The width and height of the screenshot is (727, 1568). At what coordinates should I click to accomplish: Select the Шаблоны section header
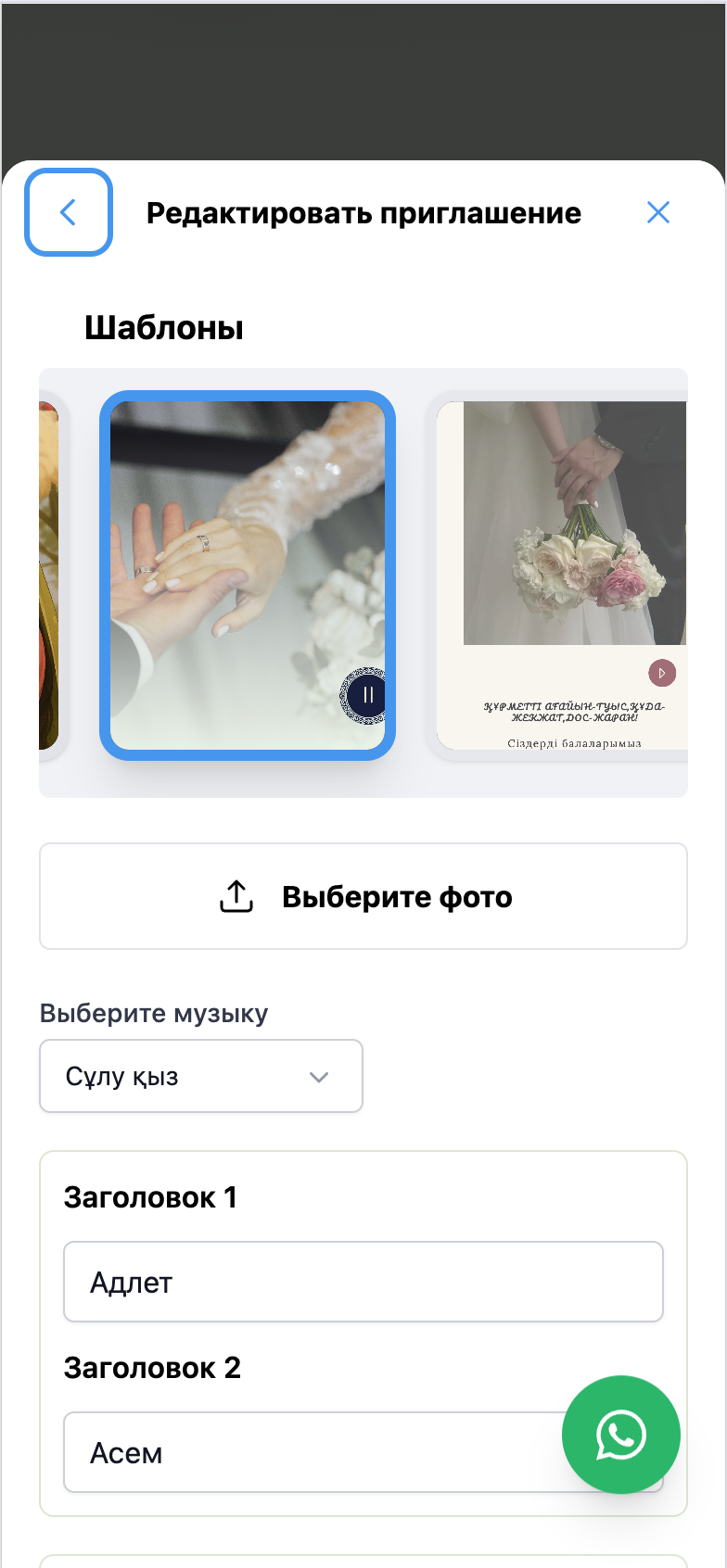163,326
